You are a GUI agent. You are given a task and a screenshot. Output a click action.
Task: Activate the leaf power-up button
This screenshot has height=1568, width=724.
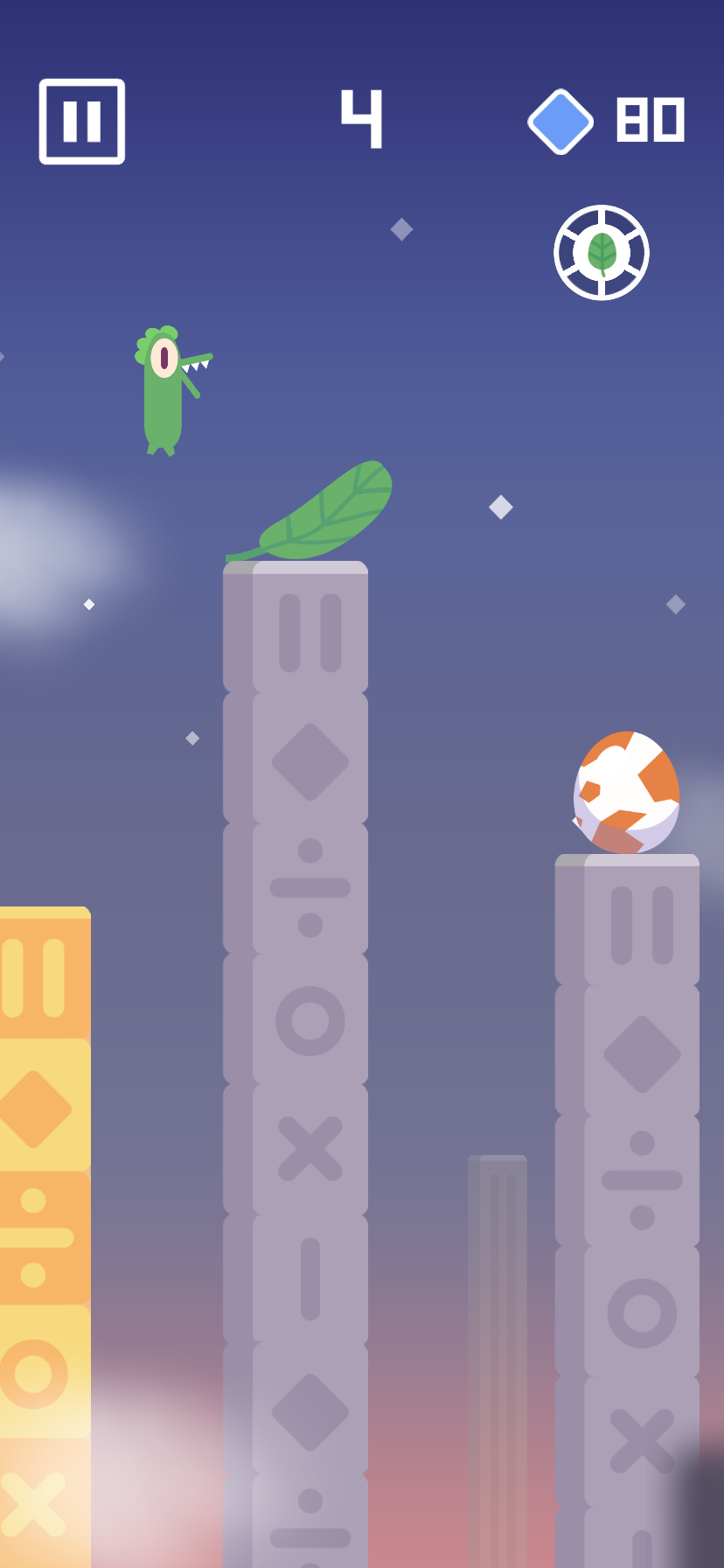602,253
